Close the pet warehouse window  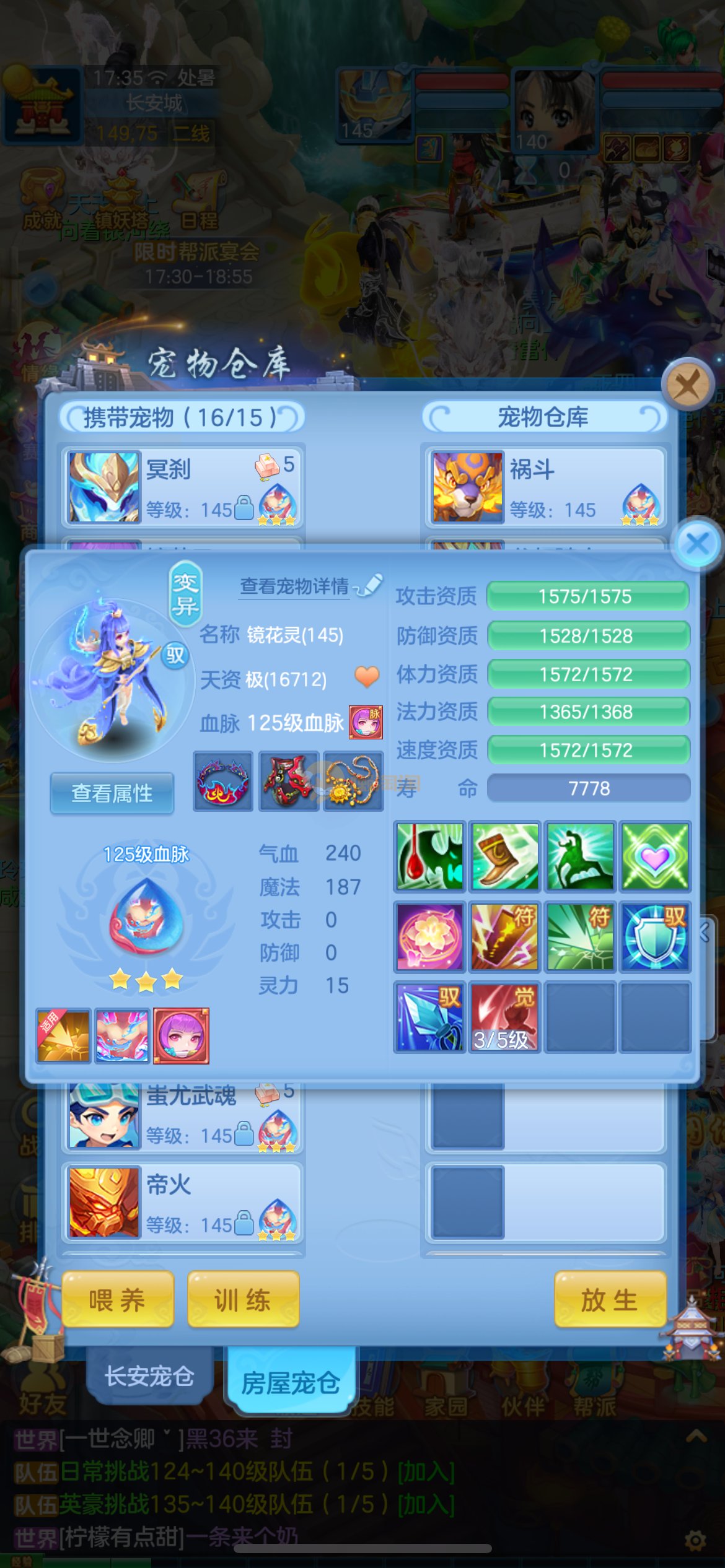click(x=687, y=385)
